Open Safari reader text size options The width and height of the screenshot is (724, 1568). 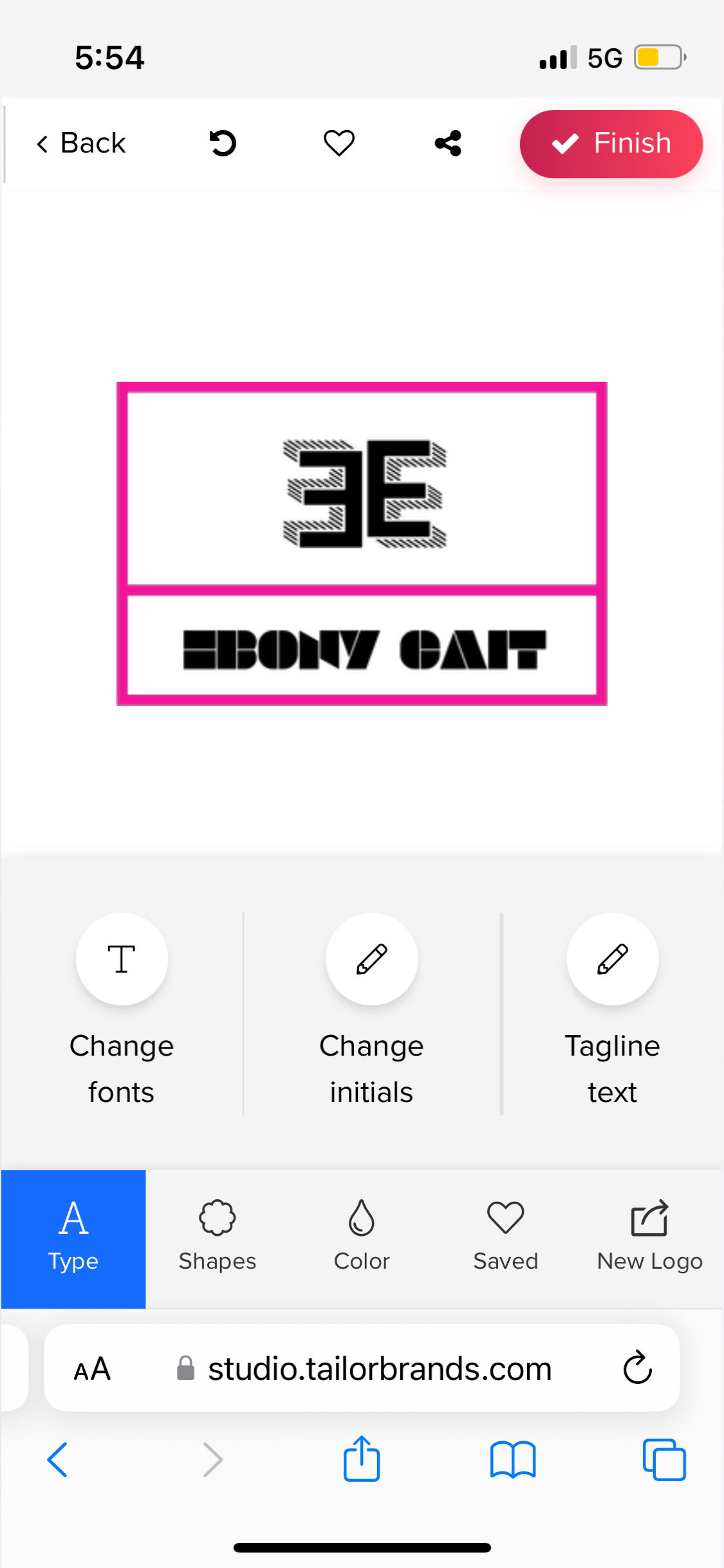(x=93, y=1368)
